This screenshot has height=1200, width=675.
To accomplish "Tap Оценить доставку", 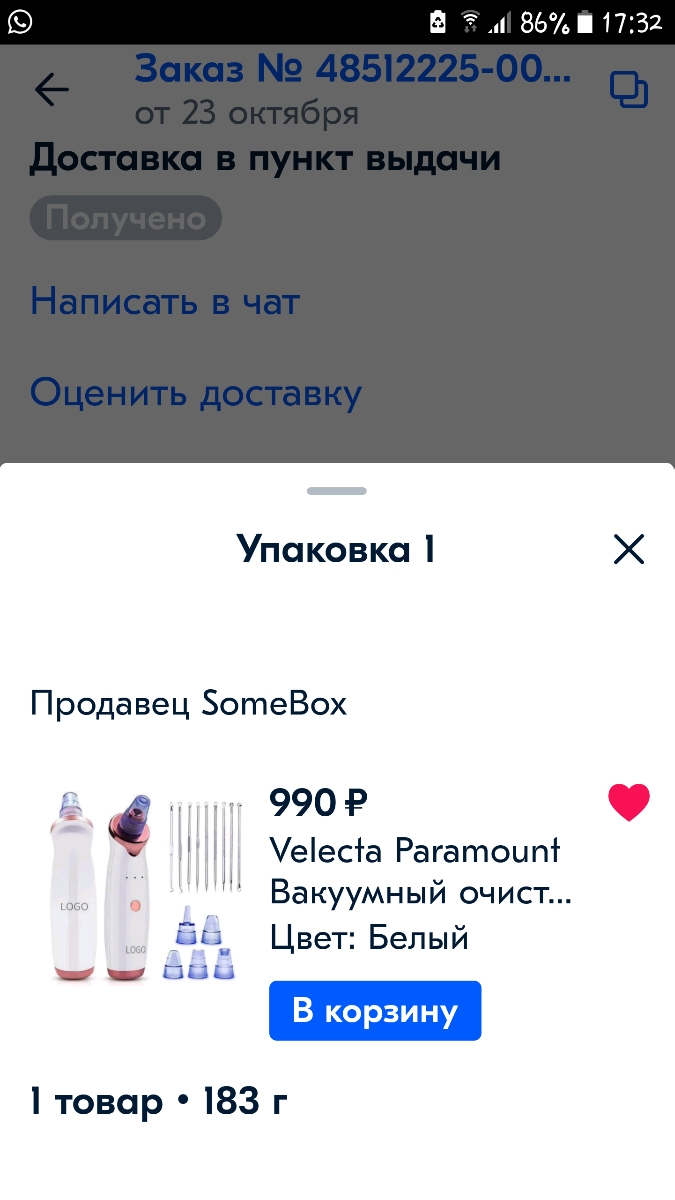I will pos(195,393).
